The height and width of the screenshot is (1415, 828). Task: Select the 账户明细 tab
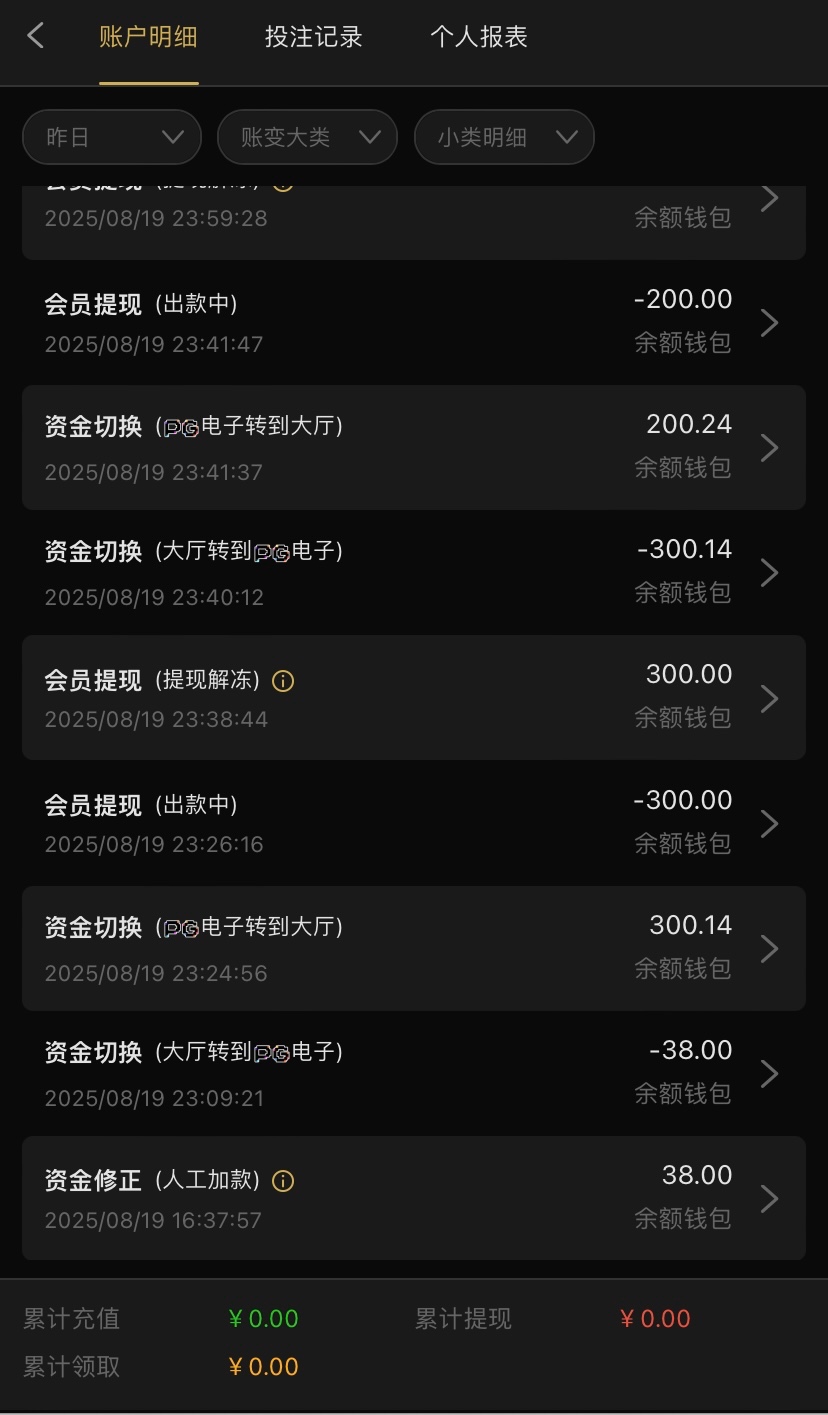148,38
